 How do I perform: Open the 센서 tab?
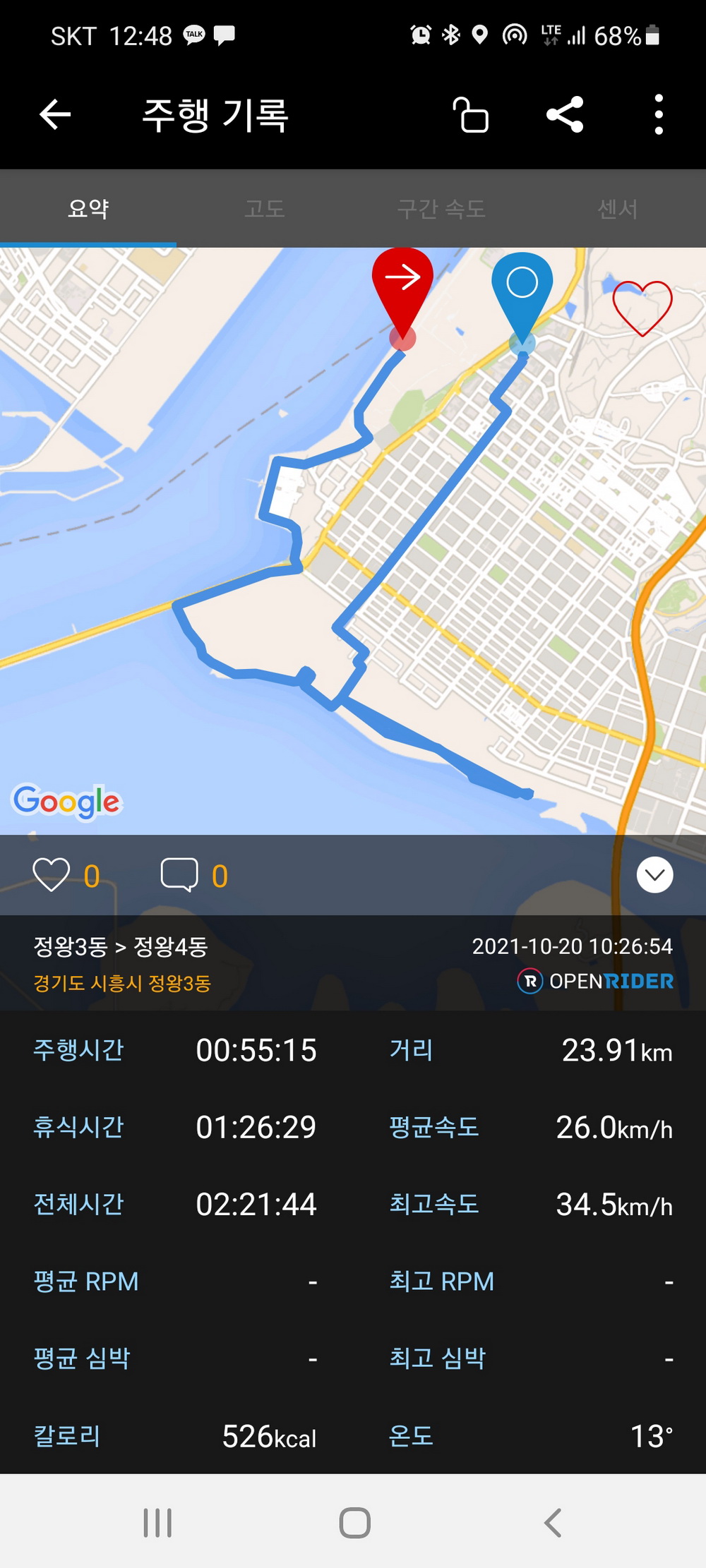pyautogui.click(x=618, y=209)
